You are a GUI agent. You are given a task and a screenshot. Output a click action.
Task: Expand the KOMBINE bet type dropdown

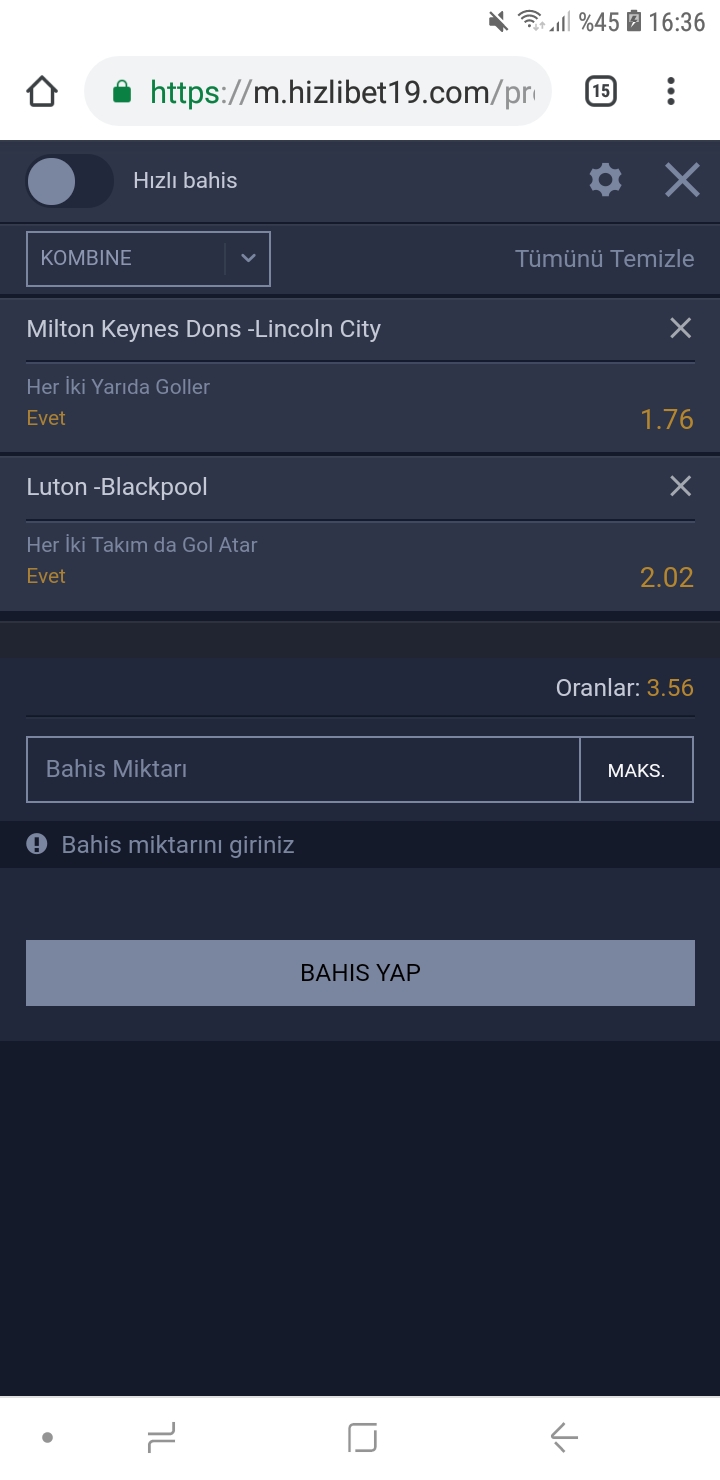148,258
